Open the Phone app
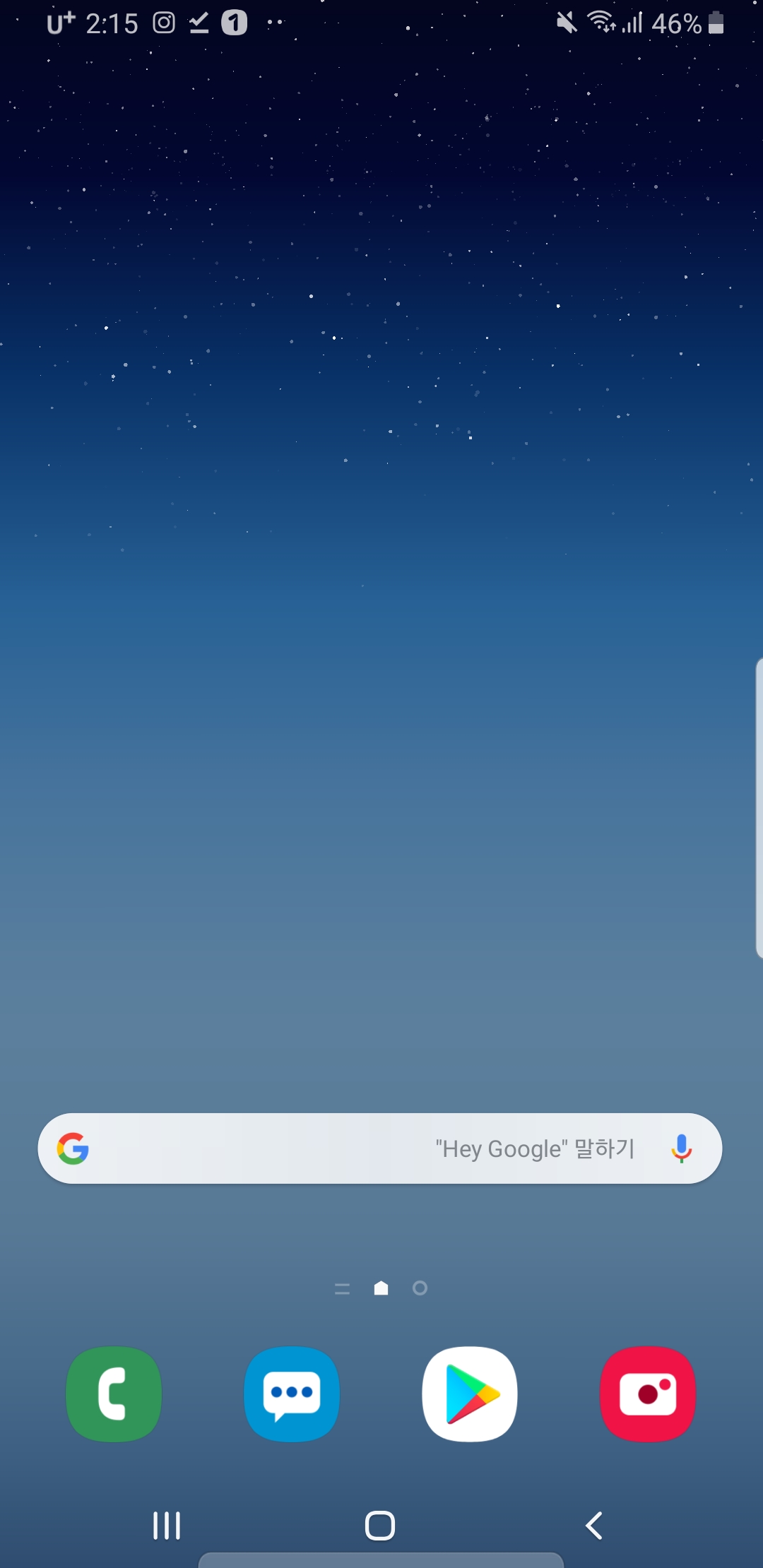763x1568 pixels. [x=114, y=1394]
